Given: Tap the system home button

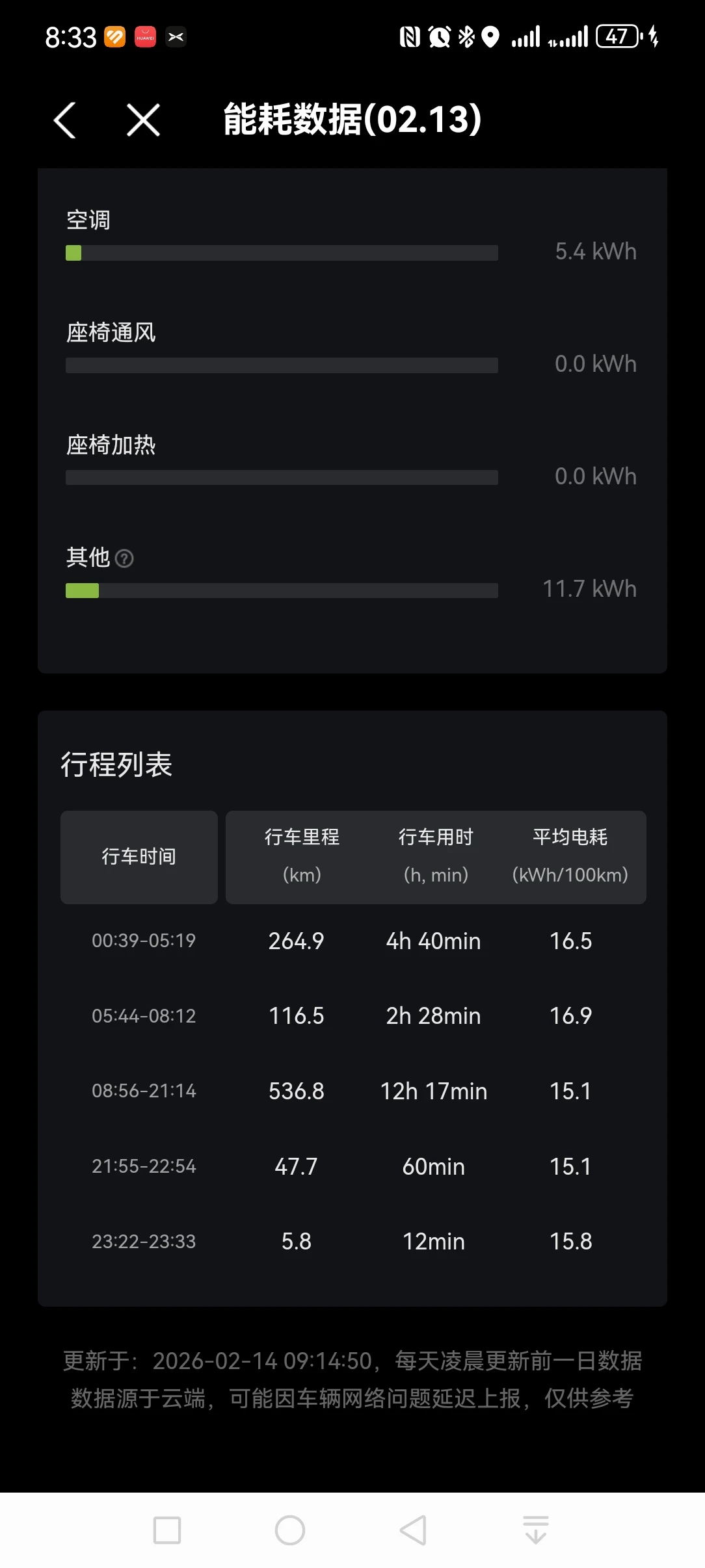Looking at the screenshot, I should [x=290, y=1530].
